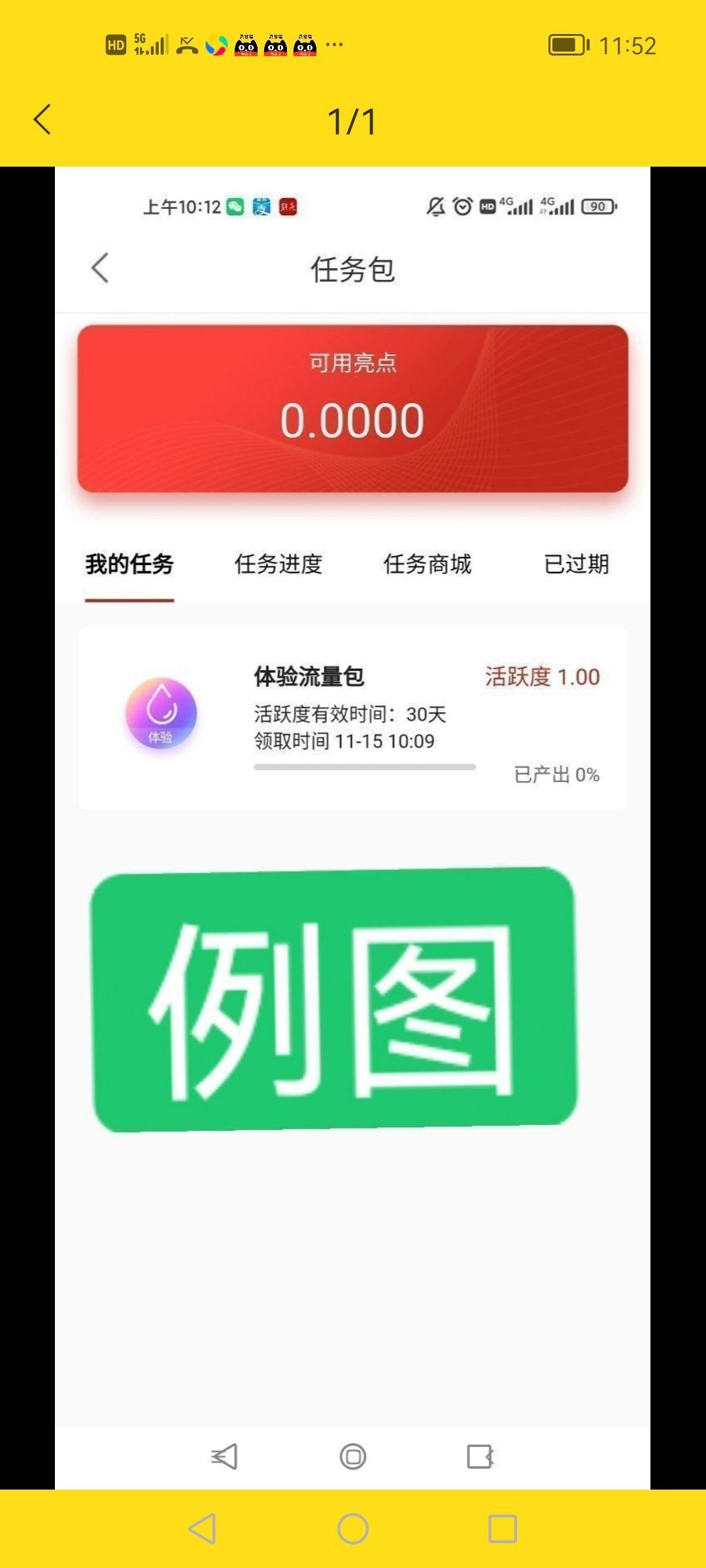Tap the example screenshot image
706x1568 pixels.
tap(352, 827)
